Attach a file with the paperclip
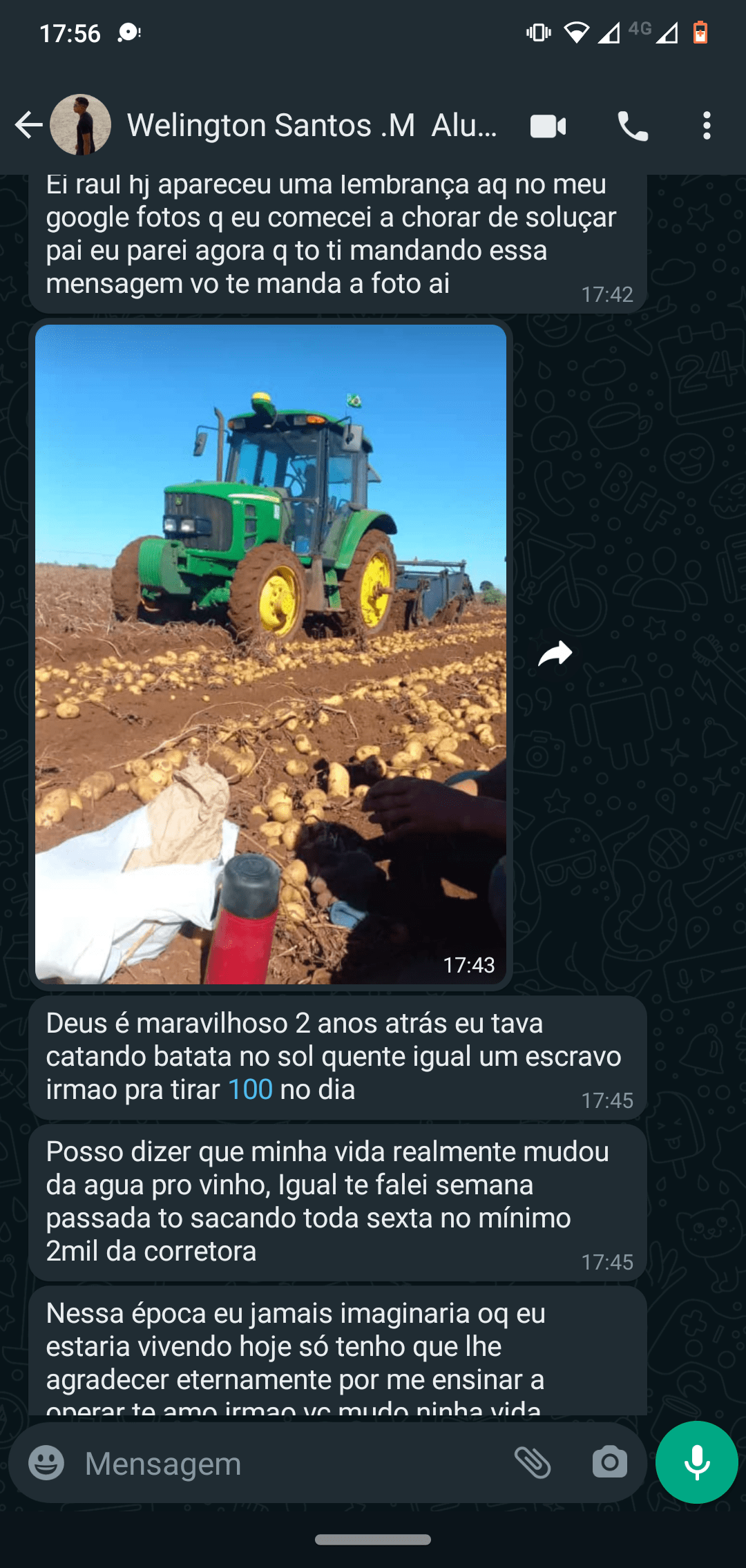The width and height of the screenshot is (746, 1568). point(533,1462)
